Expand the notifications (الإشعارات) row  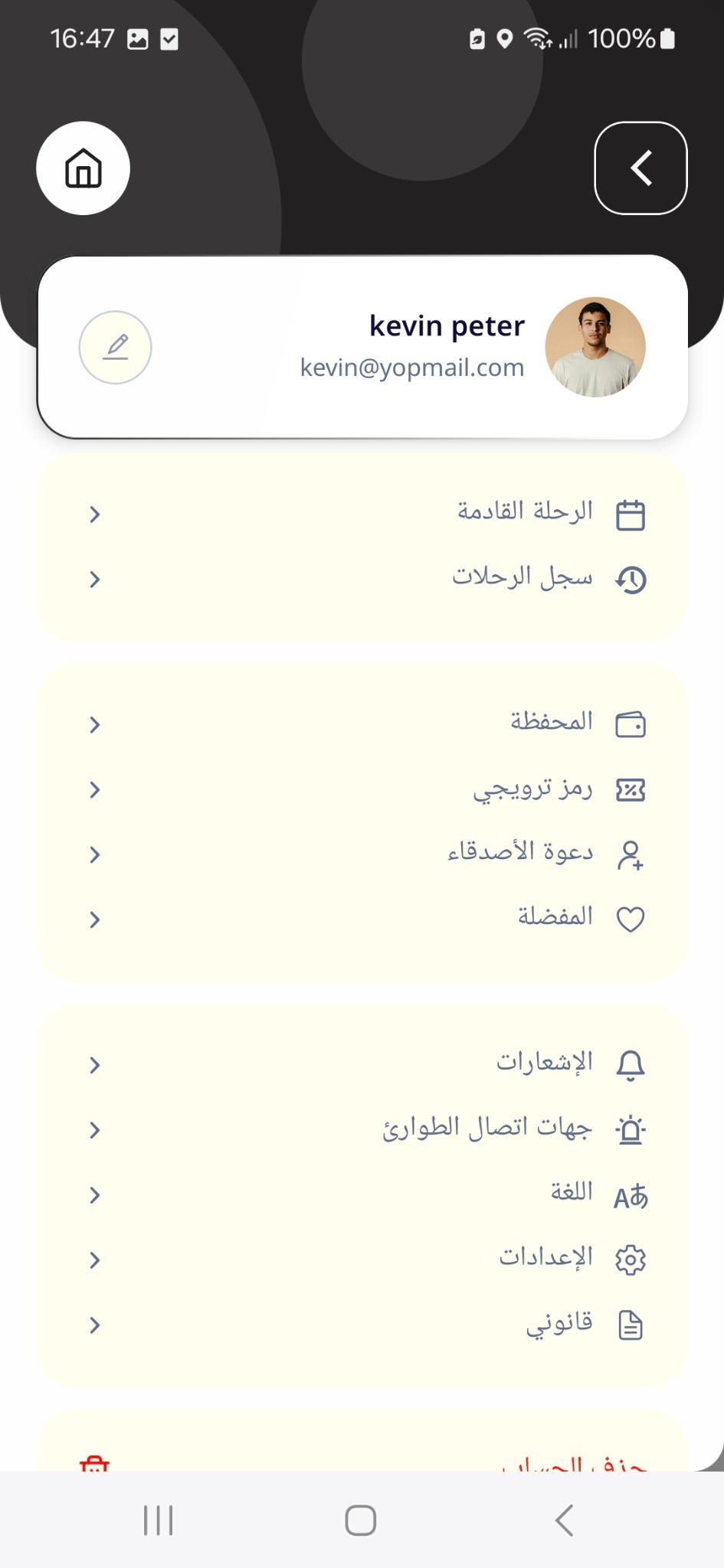click(x=94, y=1064)
